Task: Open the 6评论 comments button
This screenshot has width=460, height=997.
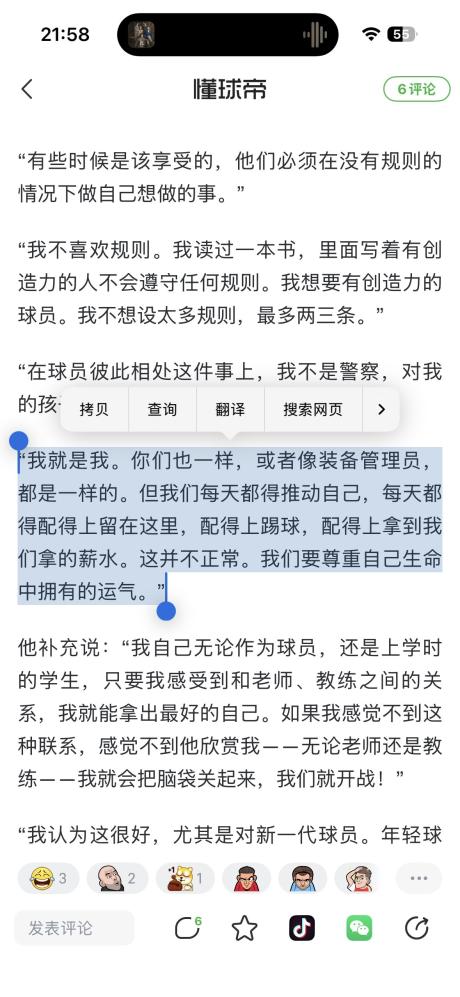Action: (x=417, y=89)
